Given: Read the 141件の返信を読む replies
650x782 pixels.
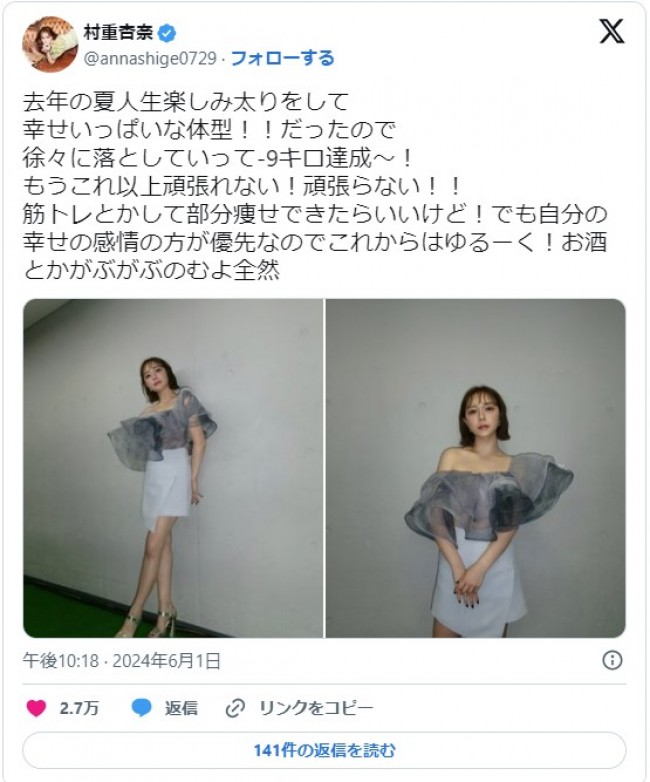Looking at the screenshot, I should [x=324, y=750].
